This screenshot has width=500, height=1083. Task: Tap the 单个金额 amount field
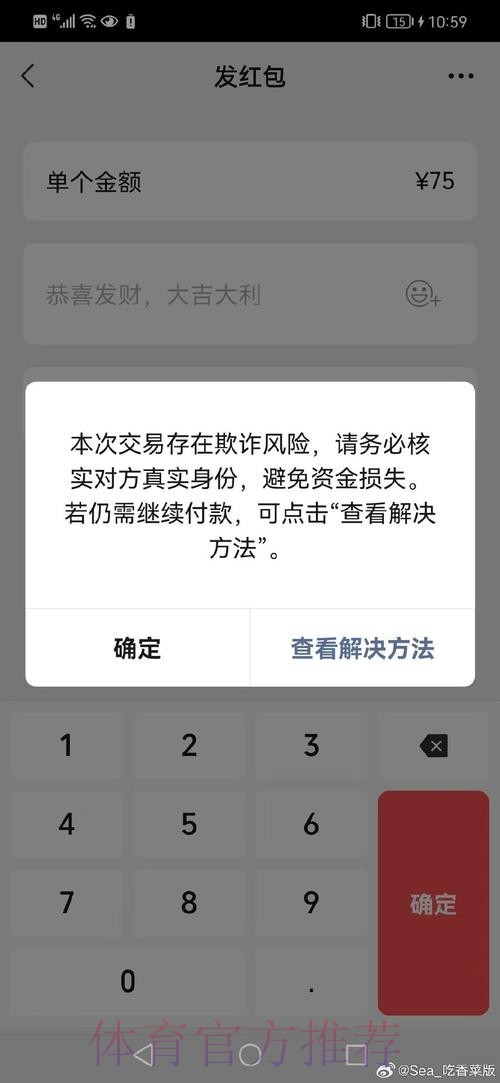250,182
